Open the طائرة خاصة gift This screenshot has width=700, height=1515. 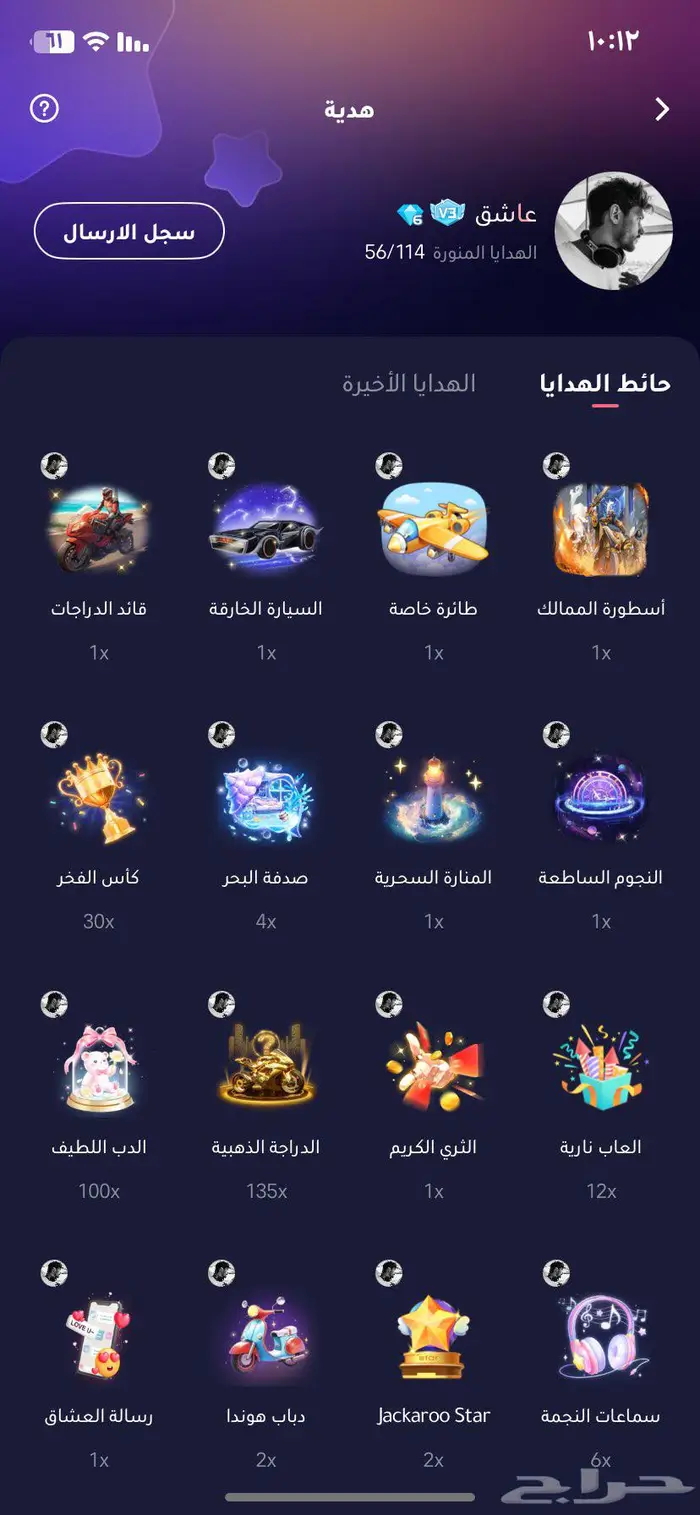click(x=433, y=560)
